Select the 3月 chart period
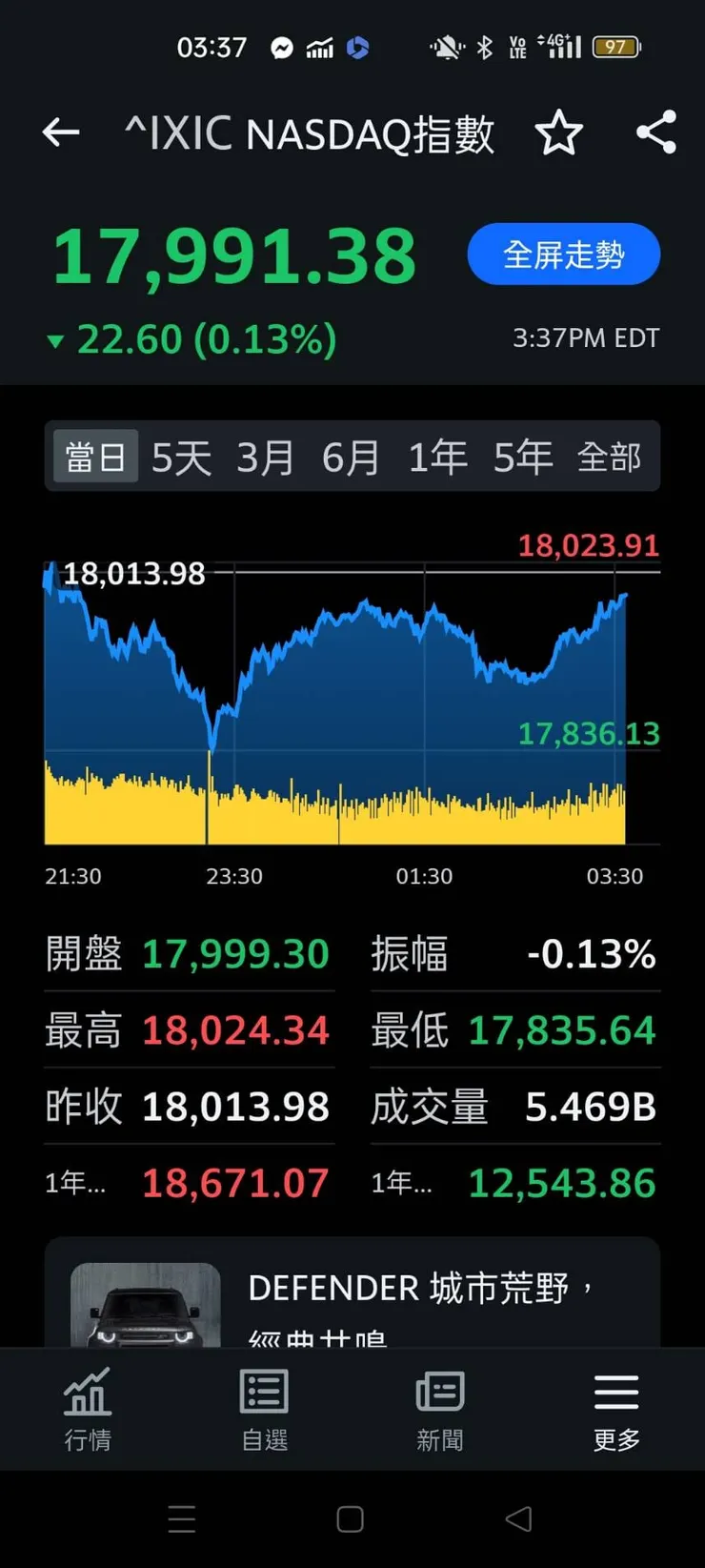 264,457
